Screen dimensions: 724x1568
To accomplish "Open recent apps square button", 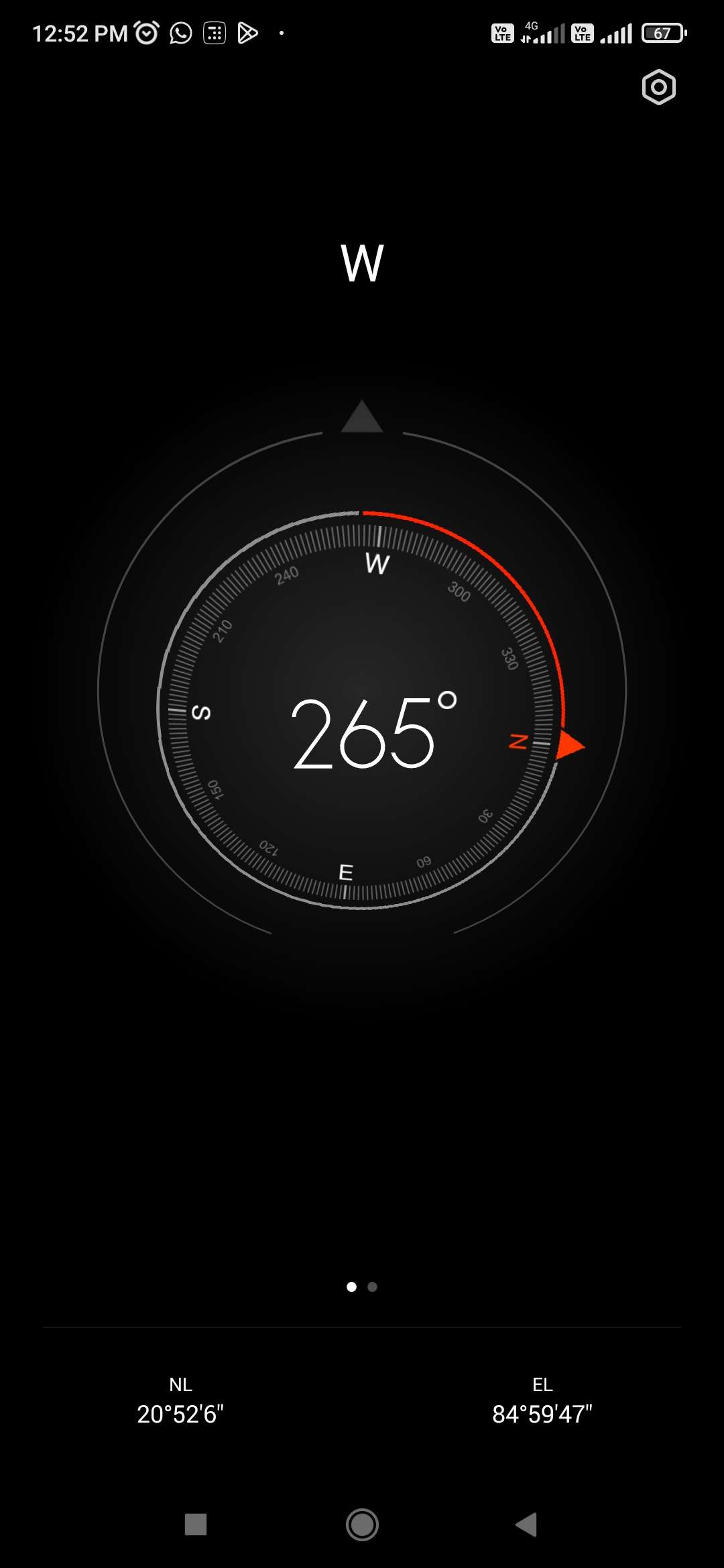I will [x=196, y=1524].
